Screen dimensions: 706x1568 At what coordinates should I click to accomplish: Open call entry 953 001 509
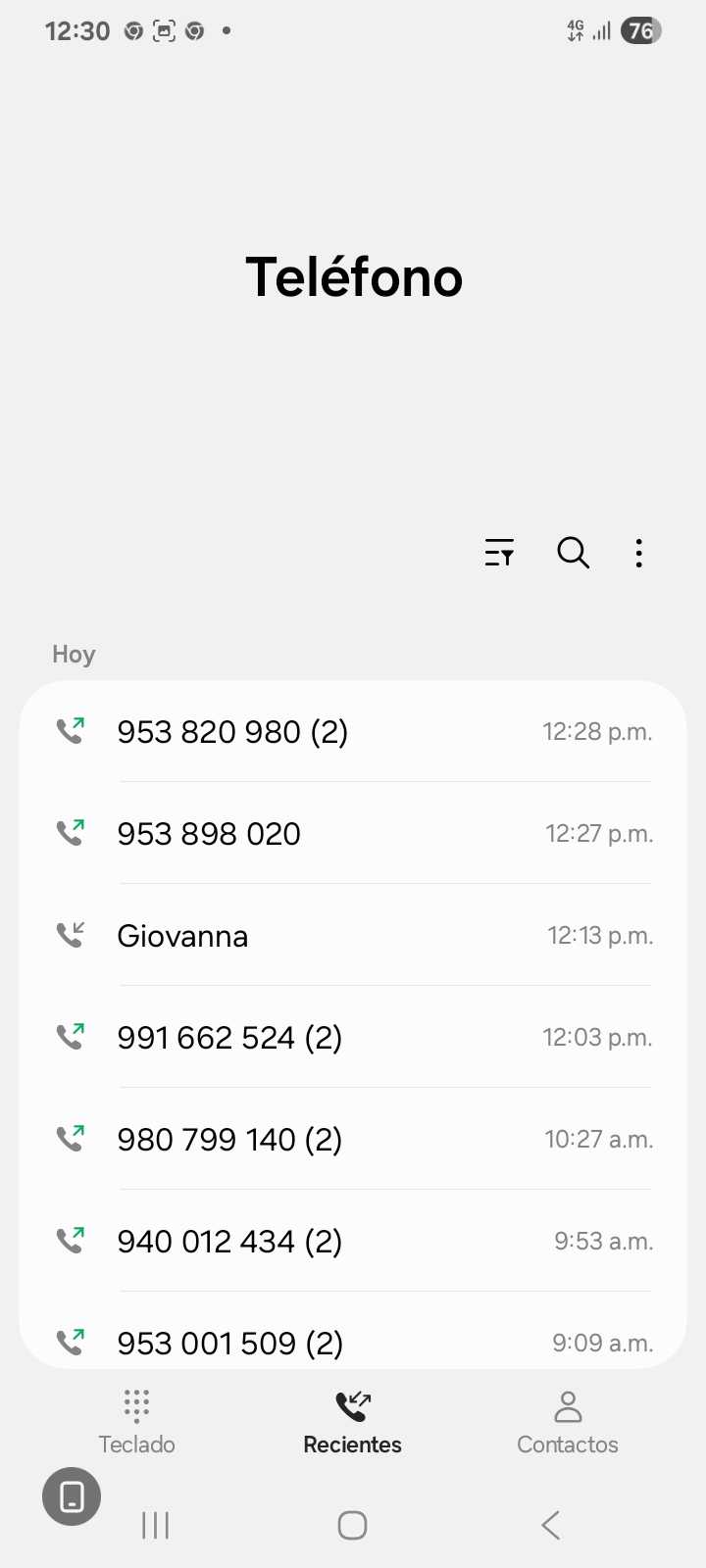(353, 1341)
